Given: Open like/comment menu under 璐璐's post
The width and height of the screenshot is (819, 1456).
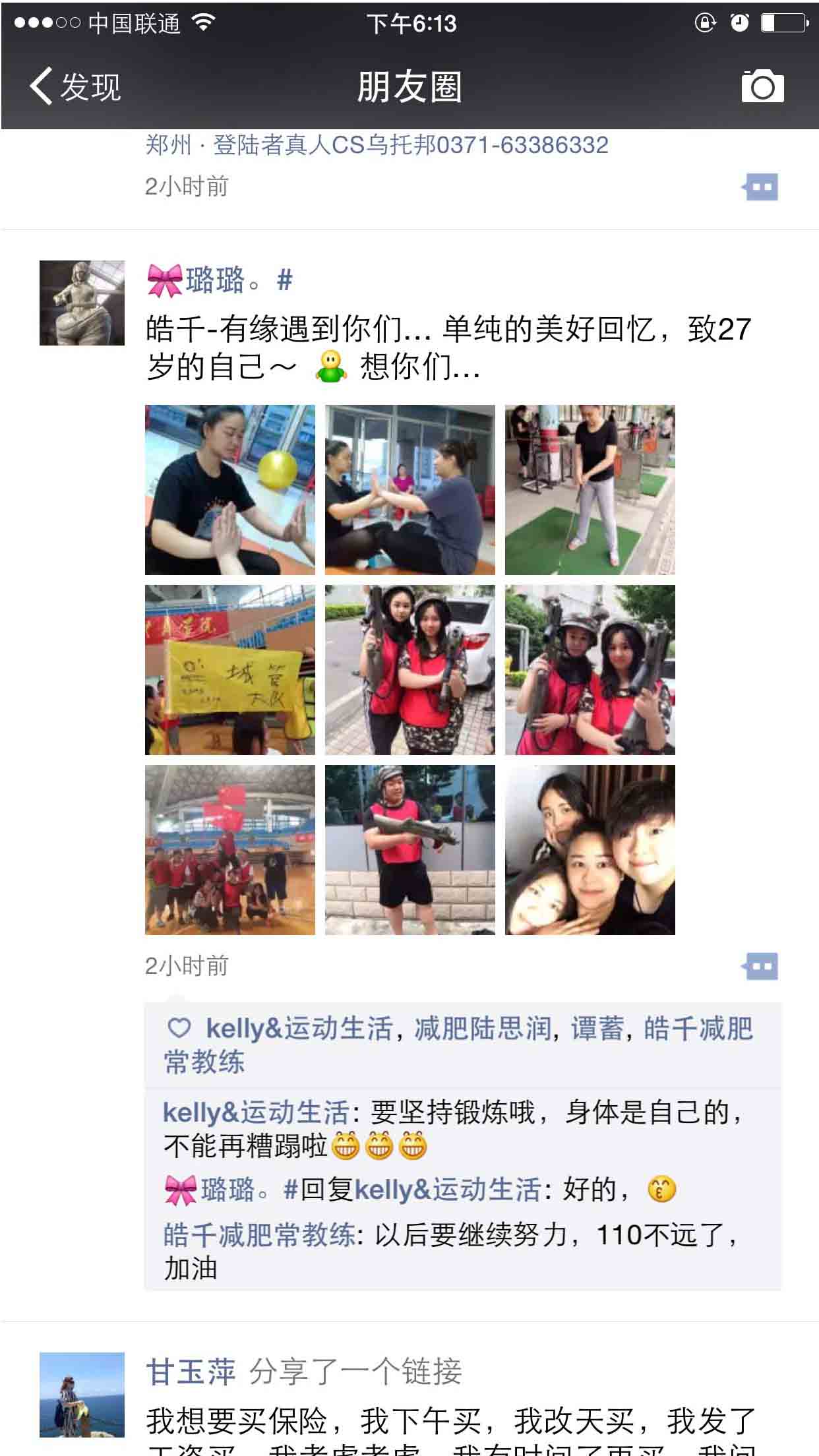Looking at the screenshot, I should click(x=760, y=967).
